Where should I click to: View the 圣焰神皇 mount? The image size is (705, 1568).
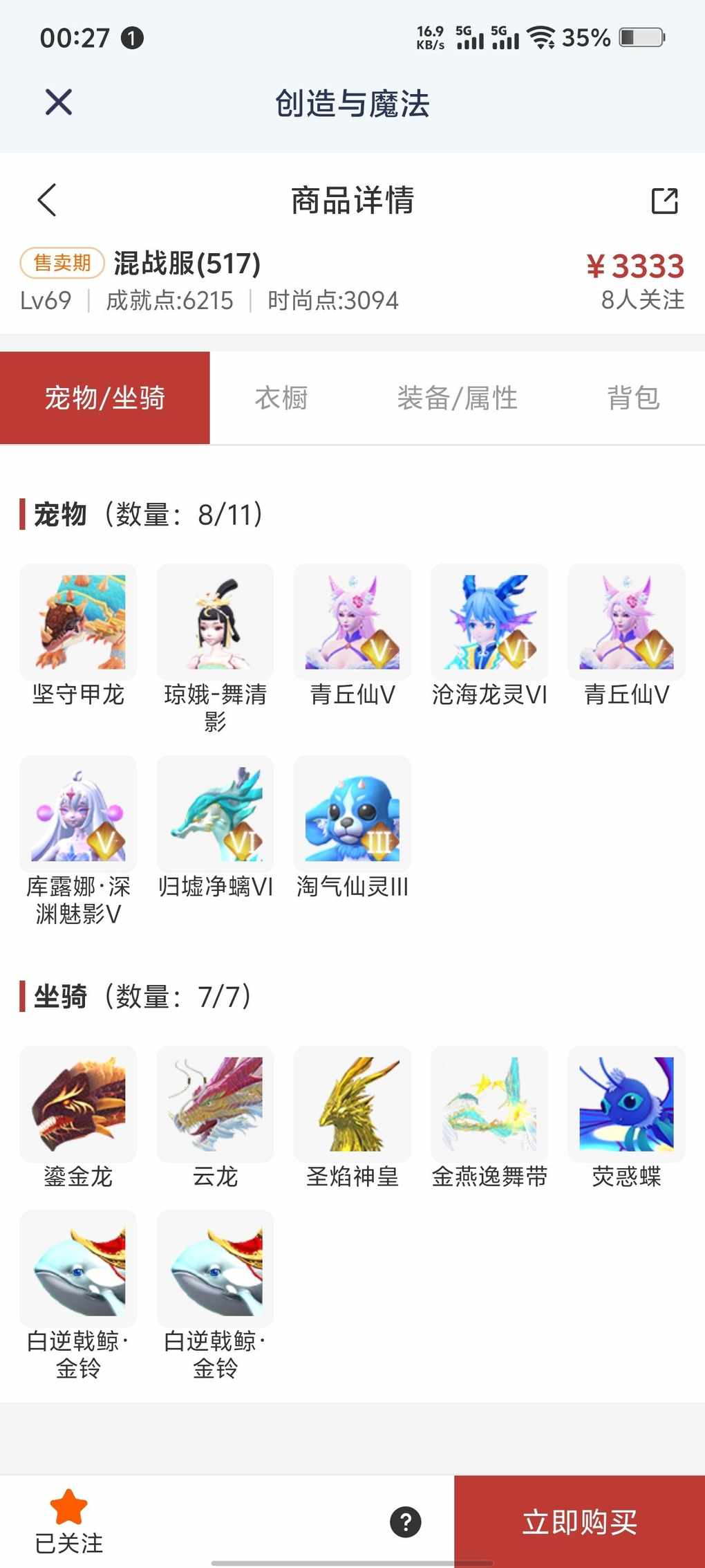(352, 1105)
